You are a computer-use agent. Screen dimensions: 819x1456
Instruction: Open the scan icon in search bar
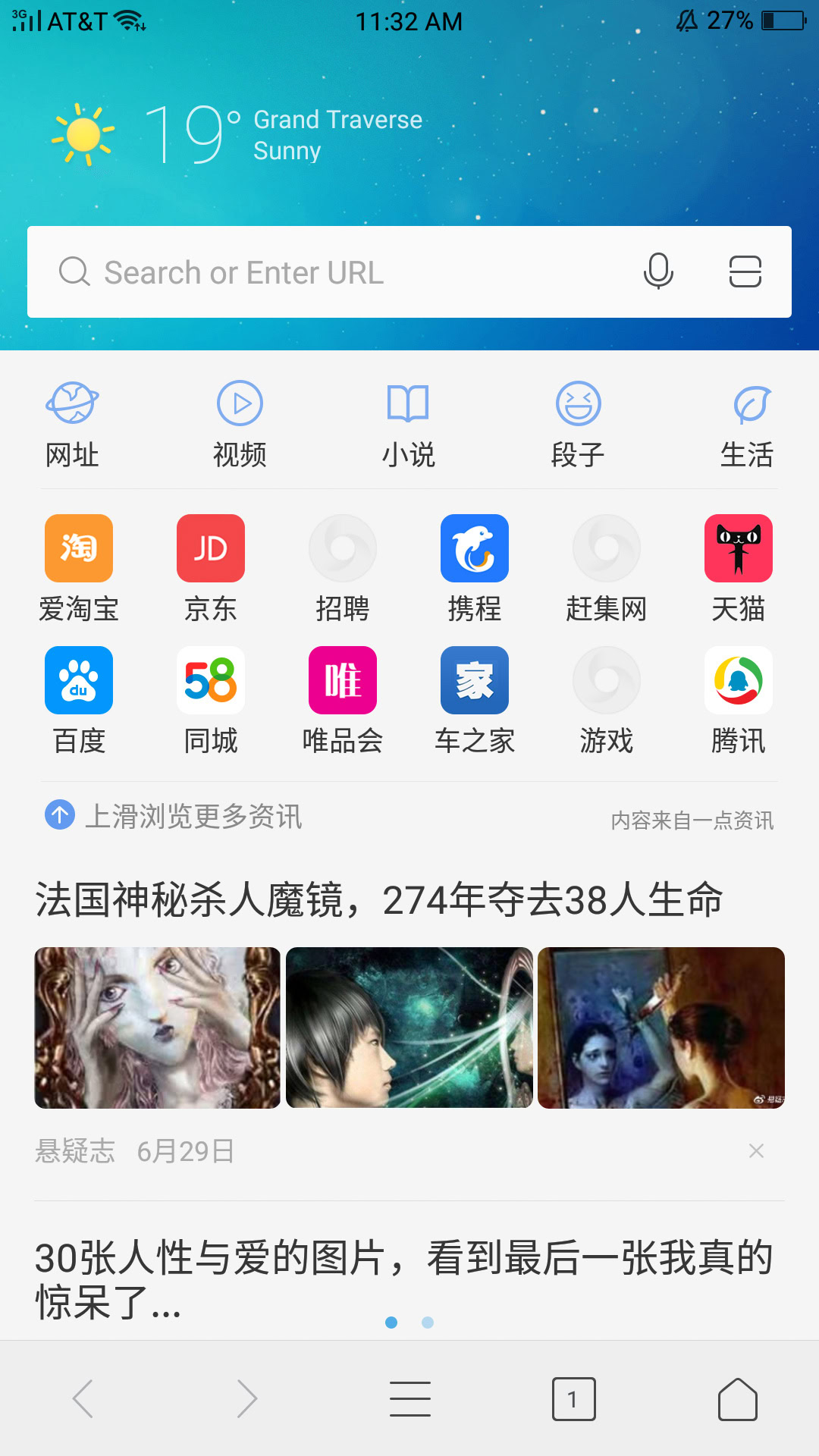click(x=745, y=271)
